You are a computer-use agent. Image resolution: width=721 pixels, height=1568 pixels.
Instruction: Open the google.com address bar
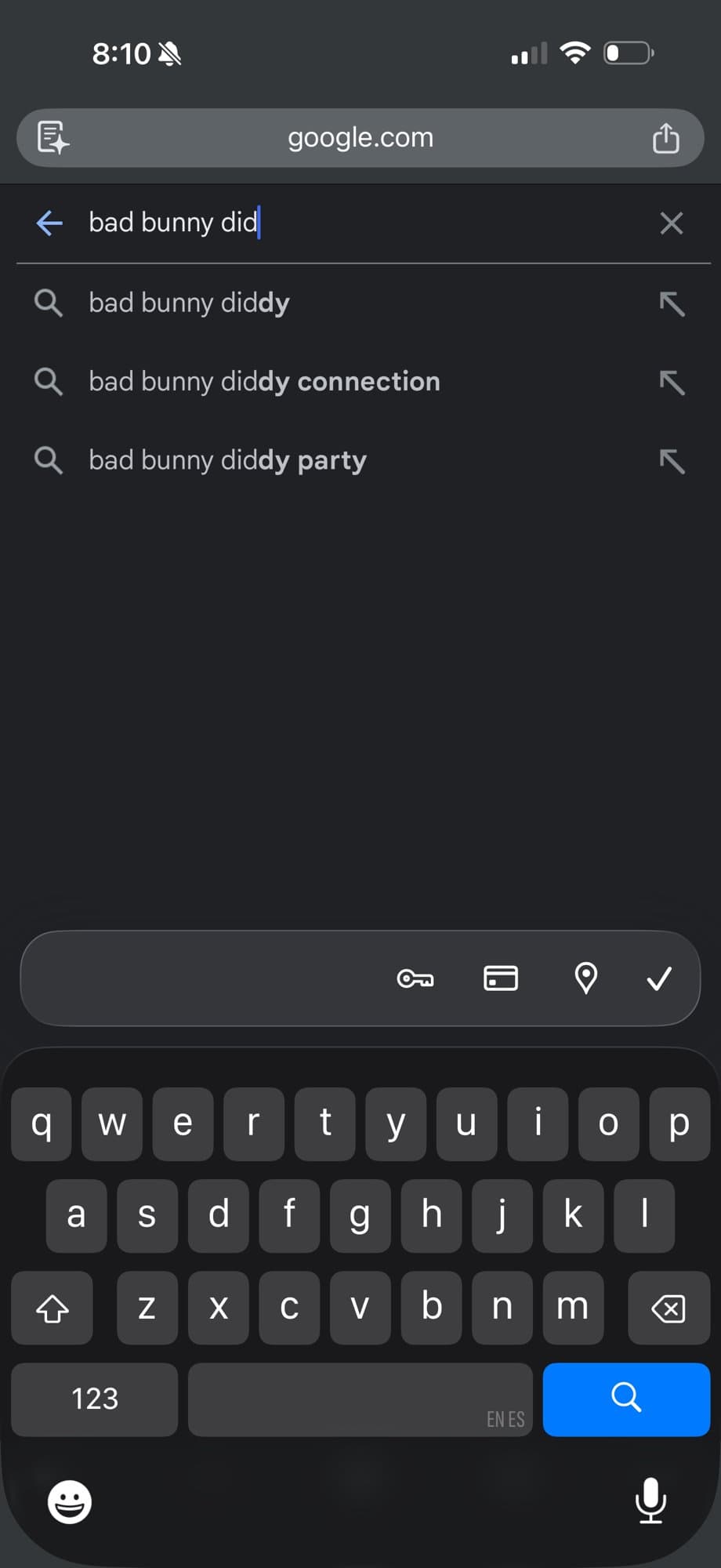[360, 138]
